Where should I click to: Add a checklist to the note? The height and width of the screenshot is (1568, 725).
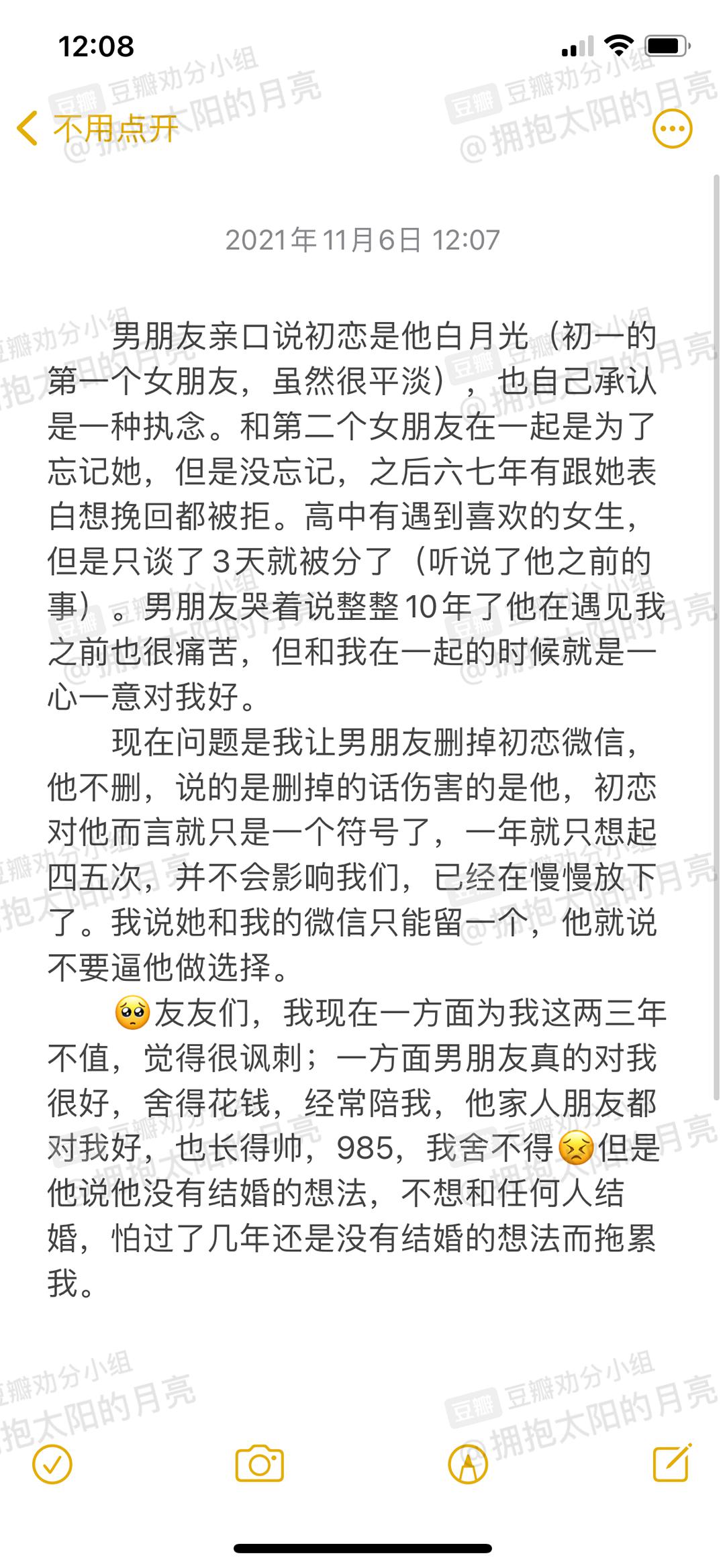(x=52, y=1463)
